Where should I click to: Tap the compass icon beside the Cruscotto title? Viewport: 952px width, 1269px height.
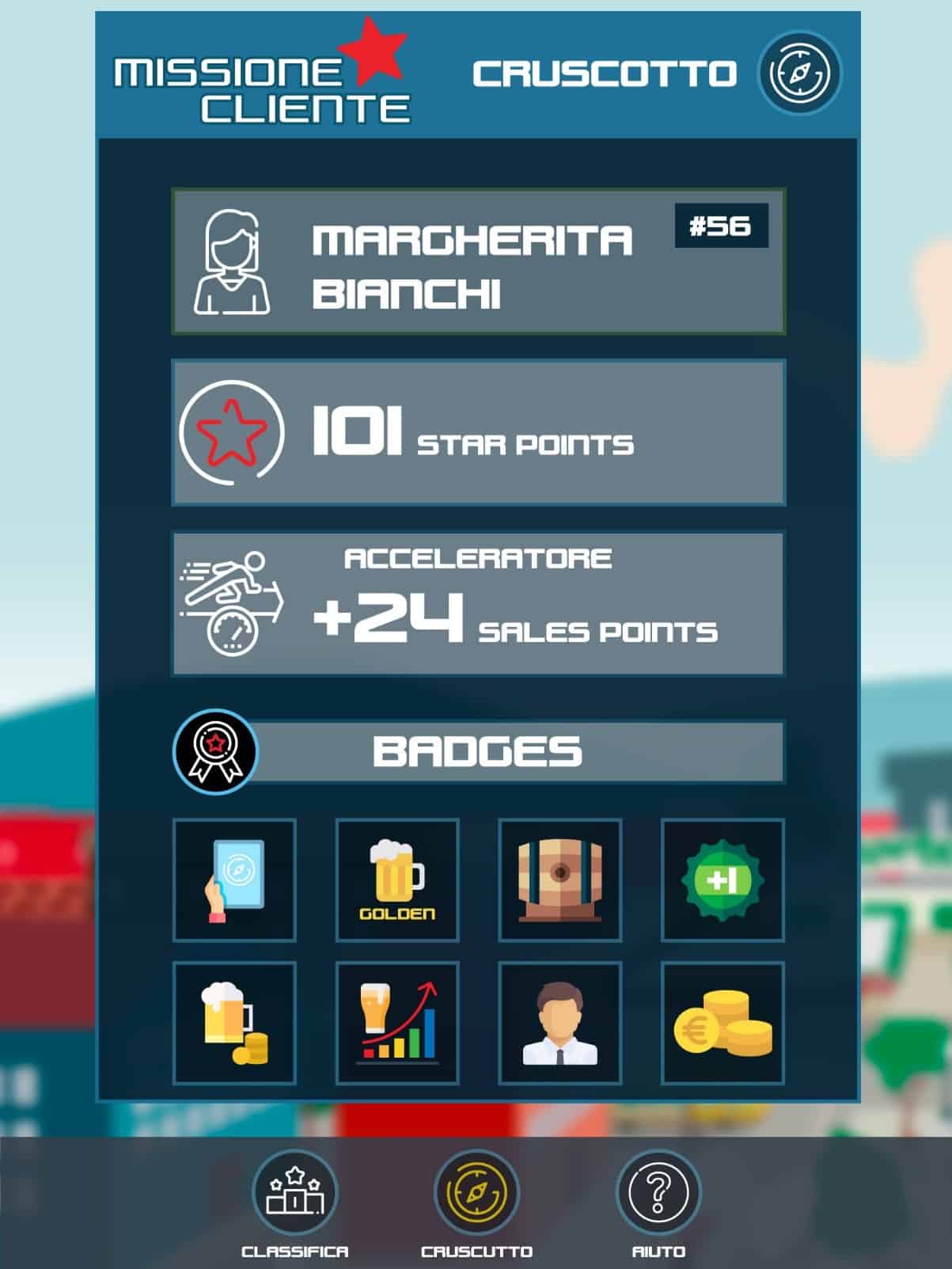click(799, 74)
